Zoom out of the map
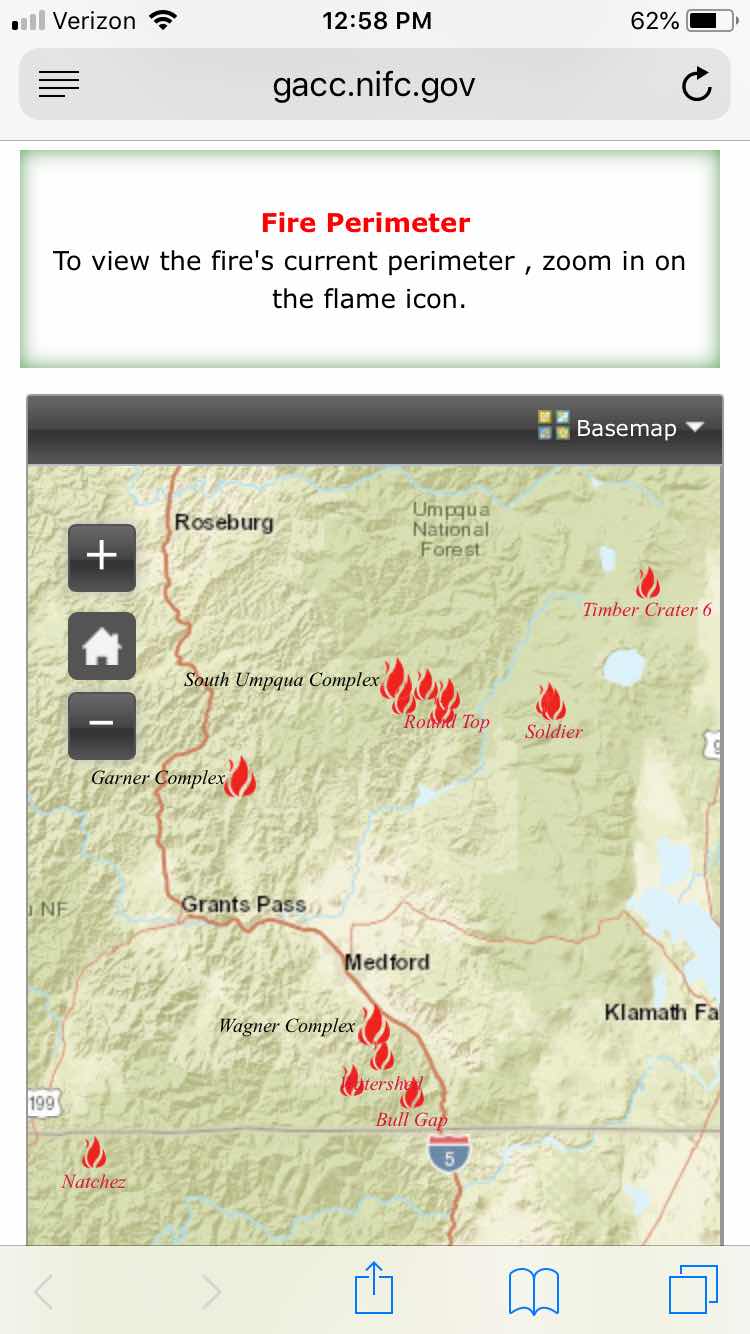The width and height of the screenshot is (750, 1334). coord(102,725)
